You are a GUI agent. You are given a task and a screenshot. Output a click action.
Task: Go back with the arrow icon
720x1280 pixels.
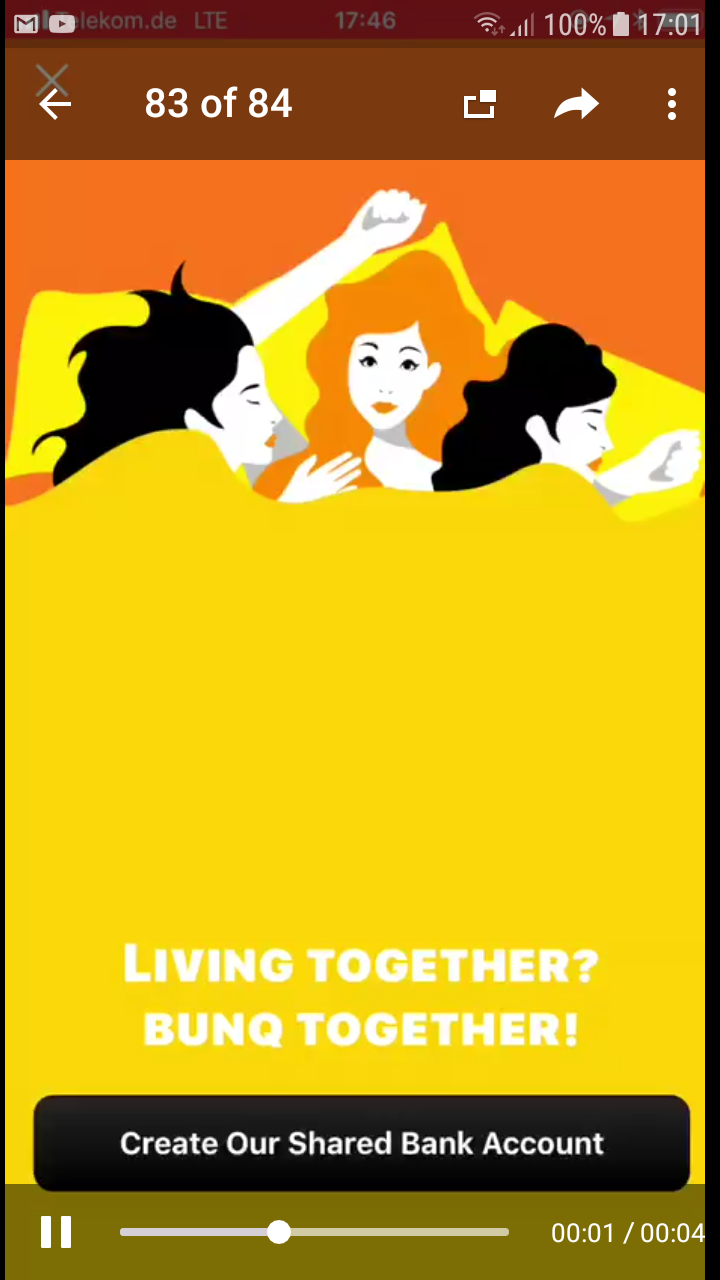coord(55,104)
